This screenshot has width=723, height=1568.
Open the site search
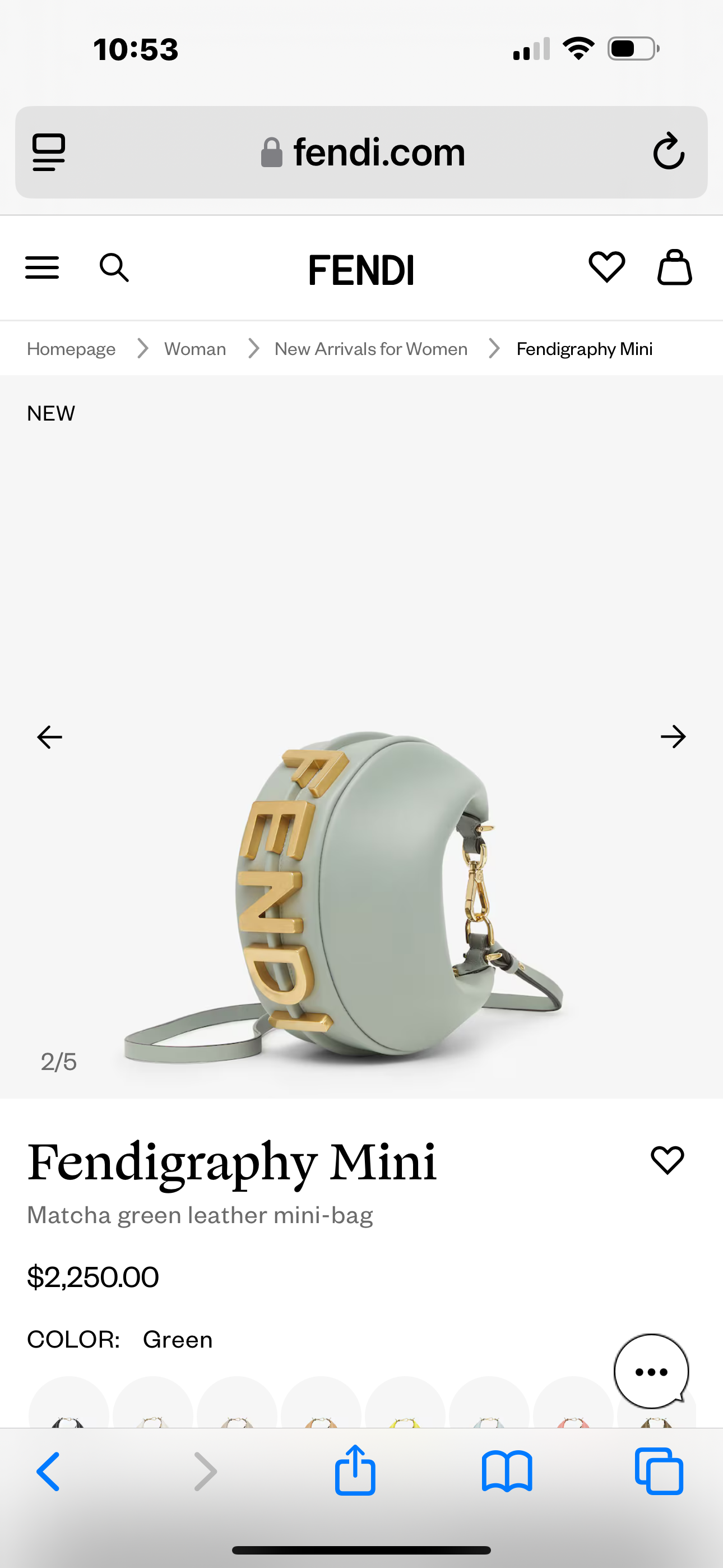(x=114, y=268)
